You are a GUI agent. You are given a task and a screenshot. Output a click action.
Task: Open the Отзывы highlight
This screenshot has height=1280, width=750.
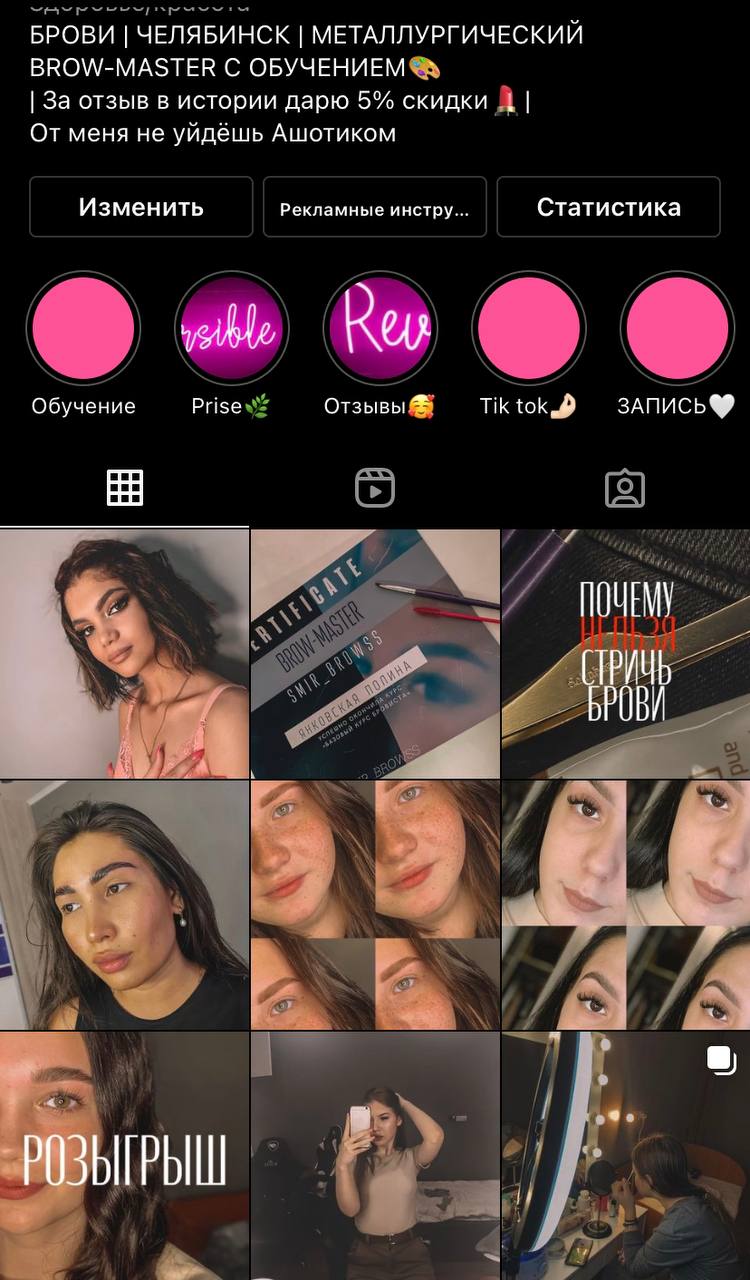(x=381, y=329)
